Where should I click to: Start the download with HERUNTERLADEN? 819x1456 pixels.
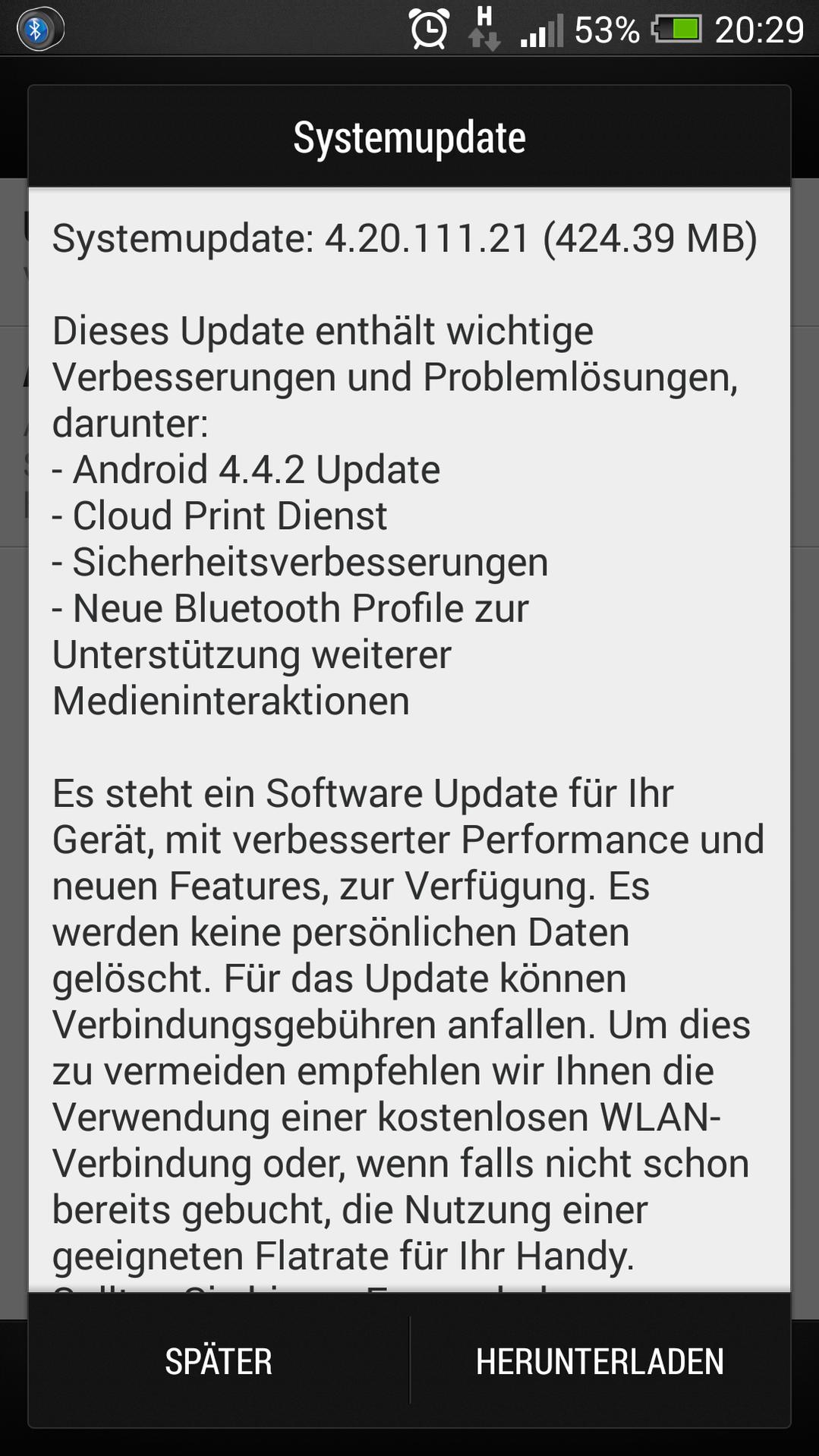tap(600, 1362)
